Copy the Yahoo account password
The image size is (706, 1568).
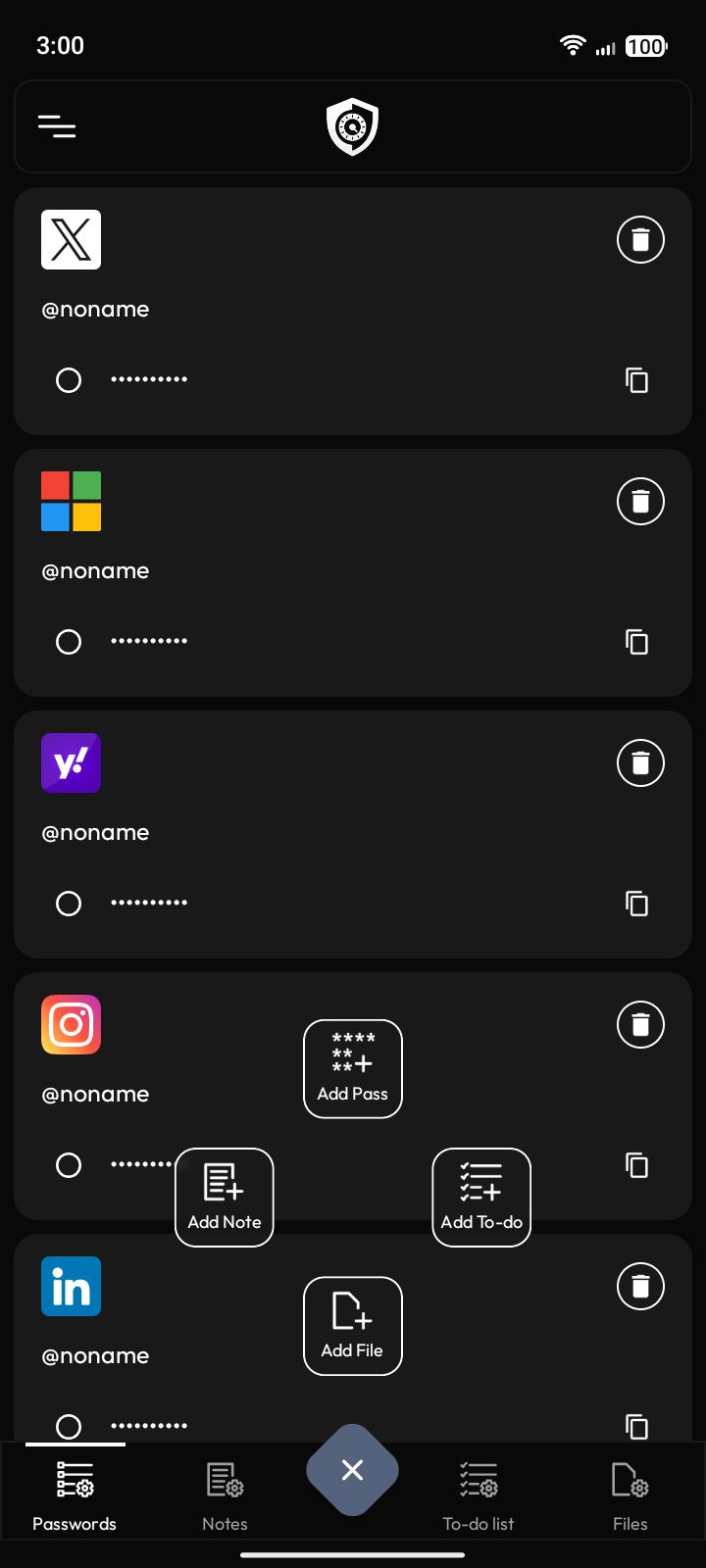(x=636, y=904)
